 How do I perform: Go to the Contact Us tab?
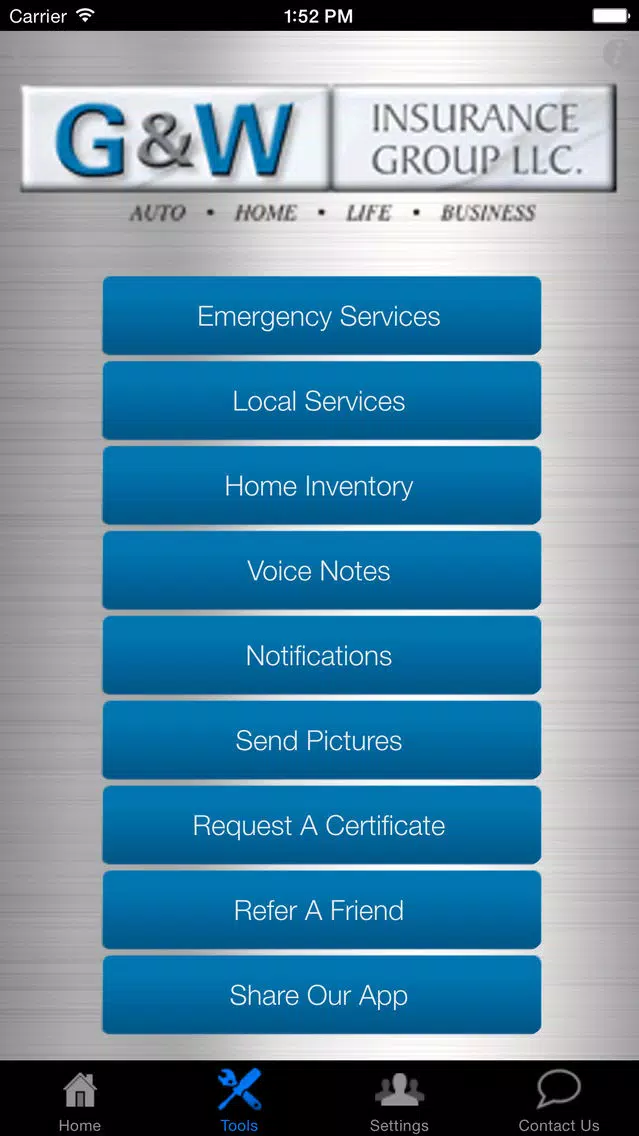559,1100
